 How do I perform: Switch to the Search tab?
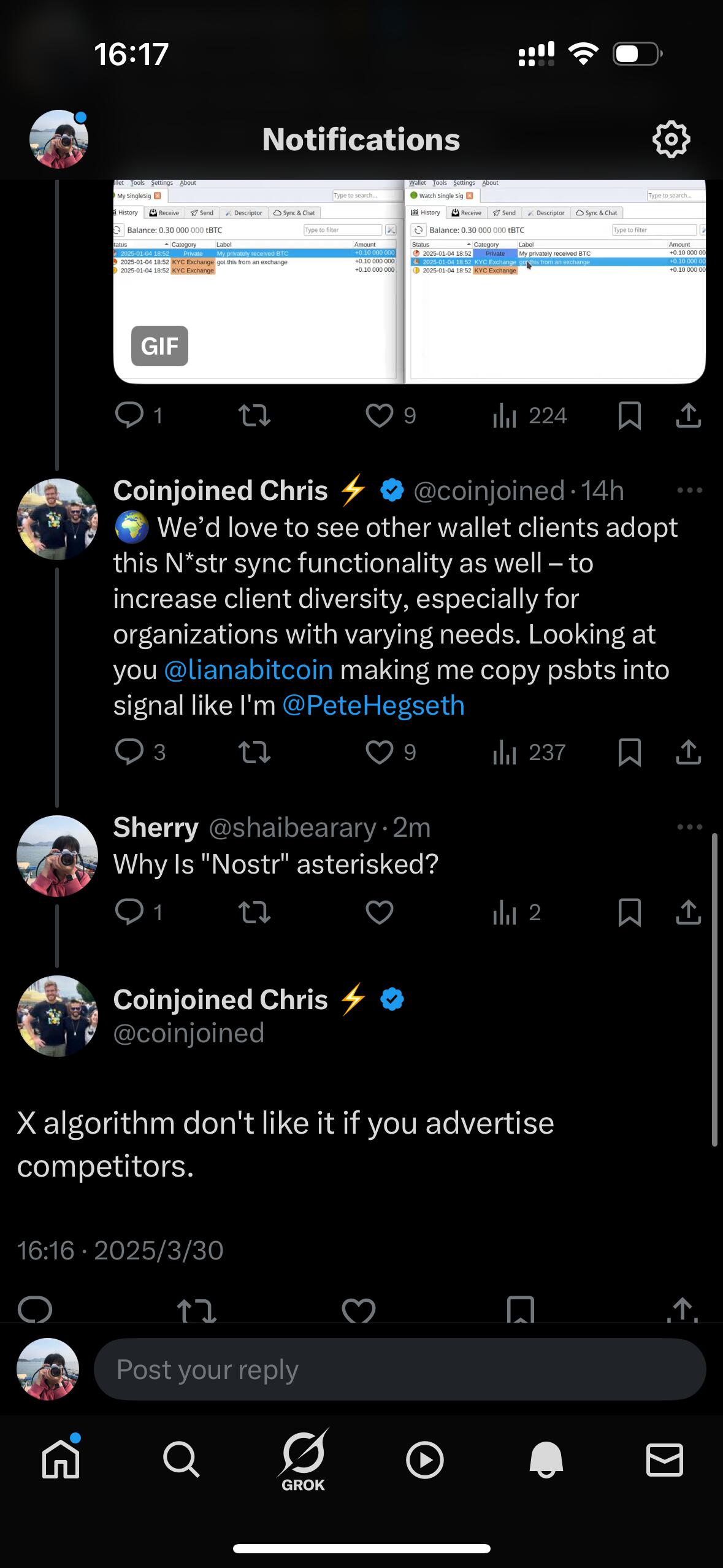coord(181,1459)
